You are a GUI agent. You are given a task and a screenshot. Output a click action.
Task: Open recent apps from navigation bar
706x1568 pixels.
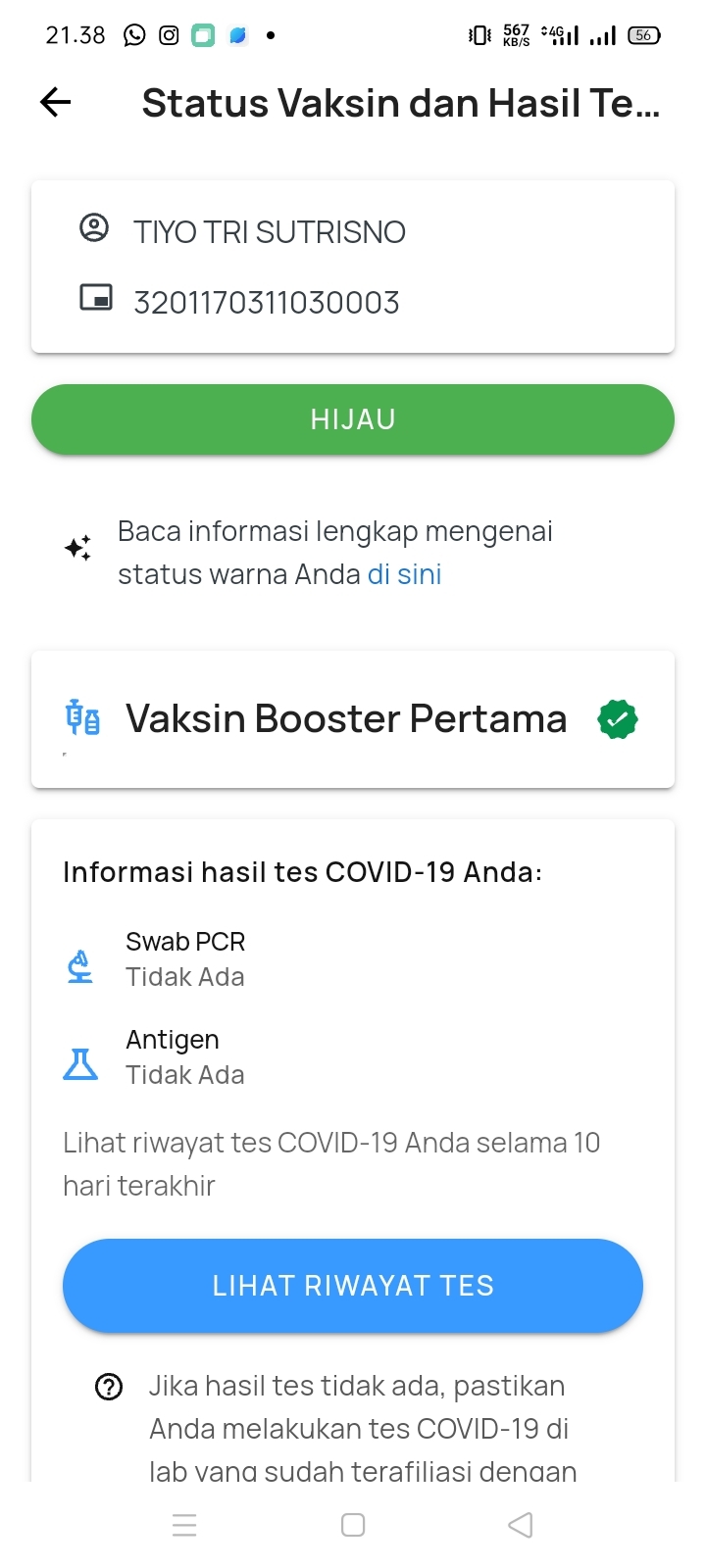point(184,1525)
